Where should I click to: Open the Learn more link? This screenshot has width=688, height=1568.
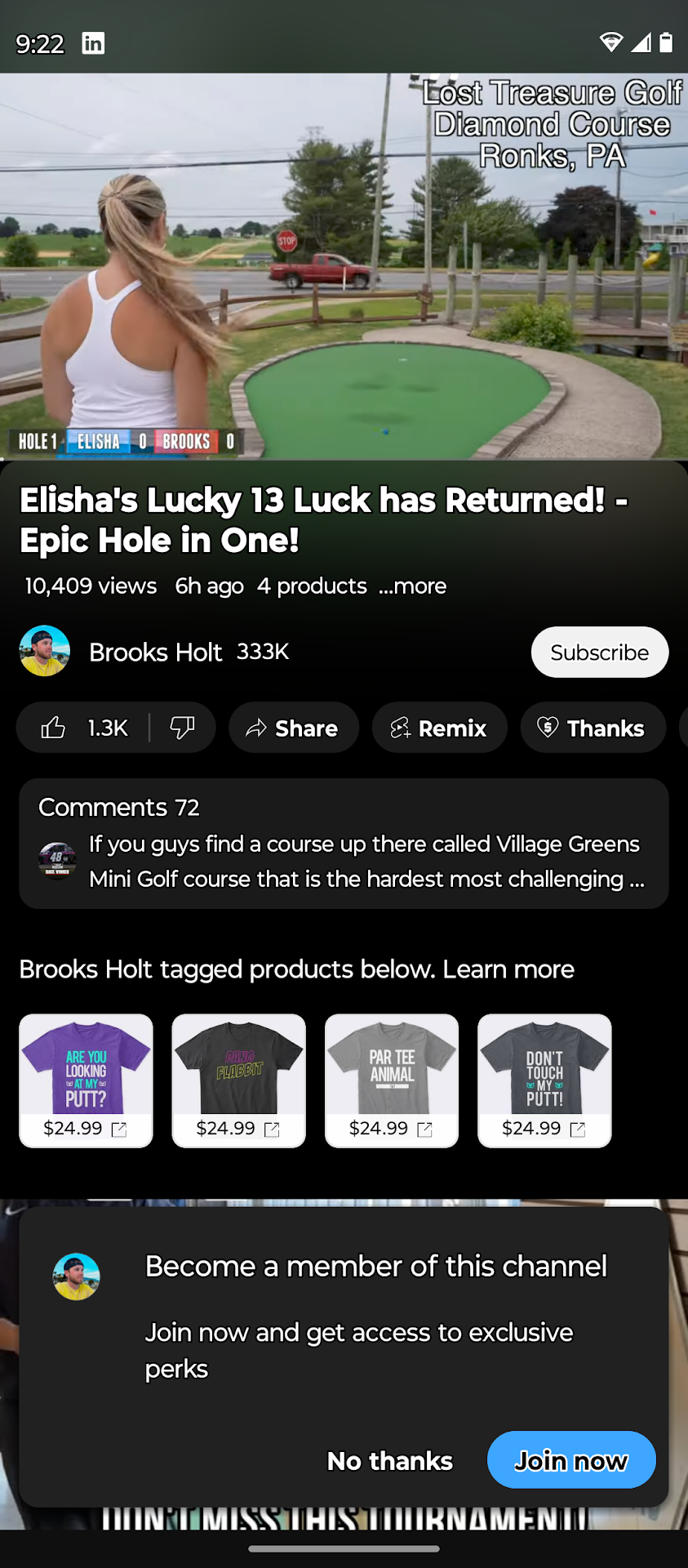pos(508,969)
